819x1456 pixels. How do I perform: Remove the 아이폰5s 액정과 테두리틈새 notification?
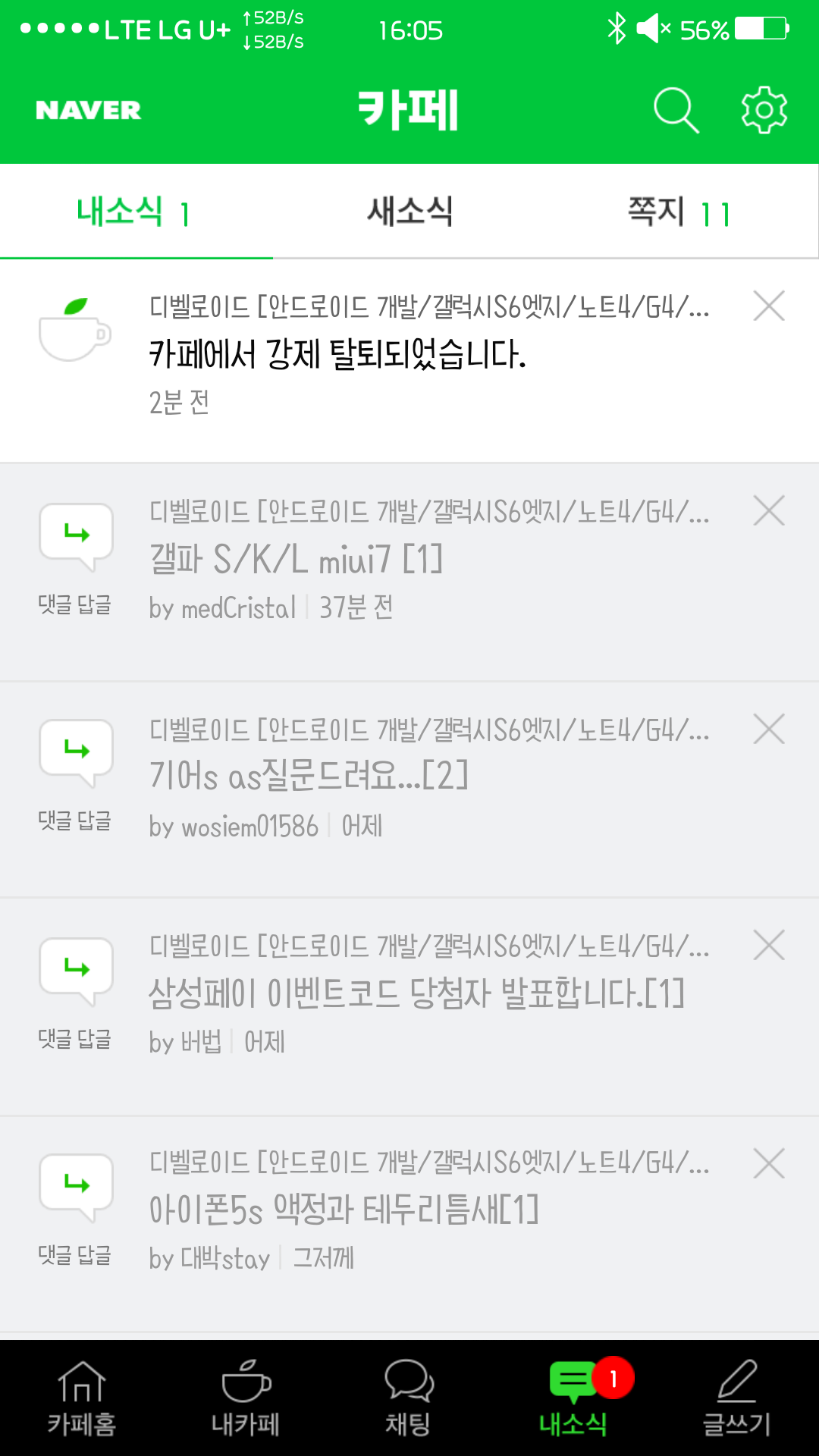(x=769, y=1163)
